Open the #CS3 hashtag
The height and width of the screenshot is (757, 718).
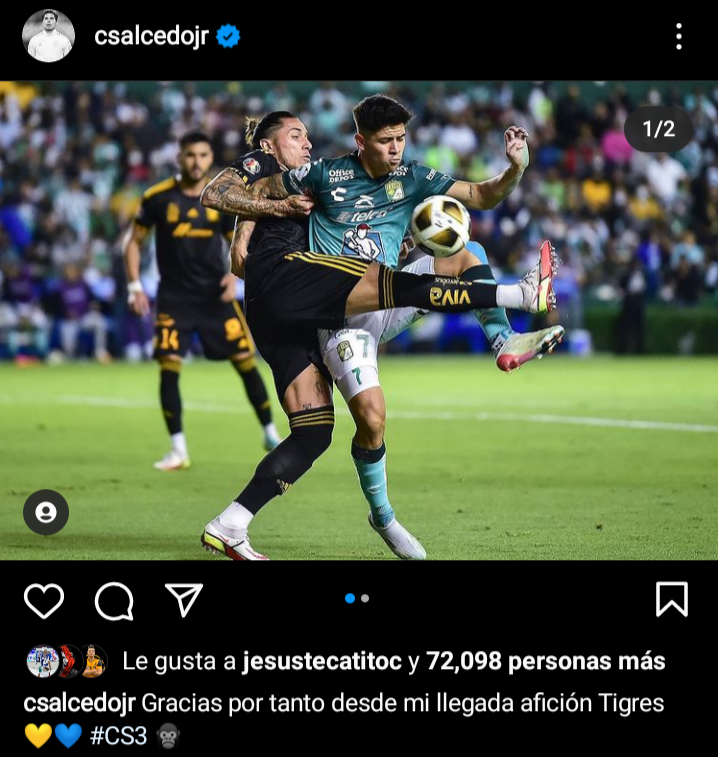coord(119,736)
